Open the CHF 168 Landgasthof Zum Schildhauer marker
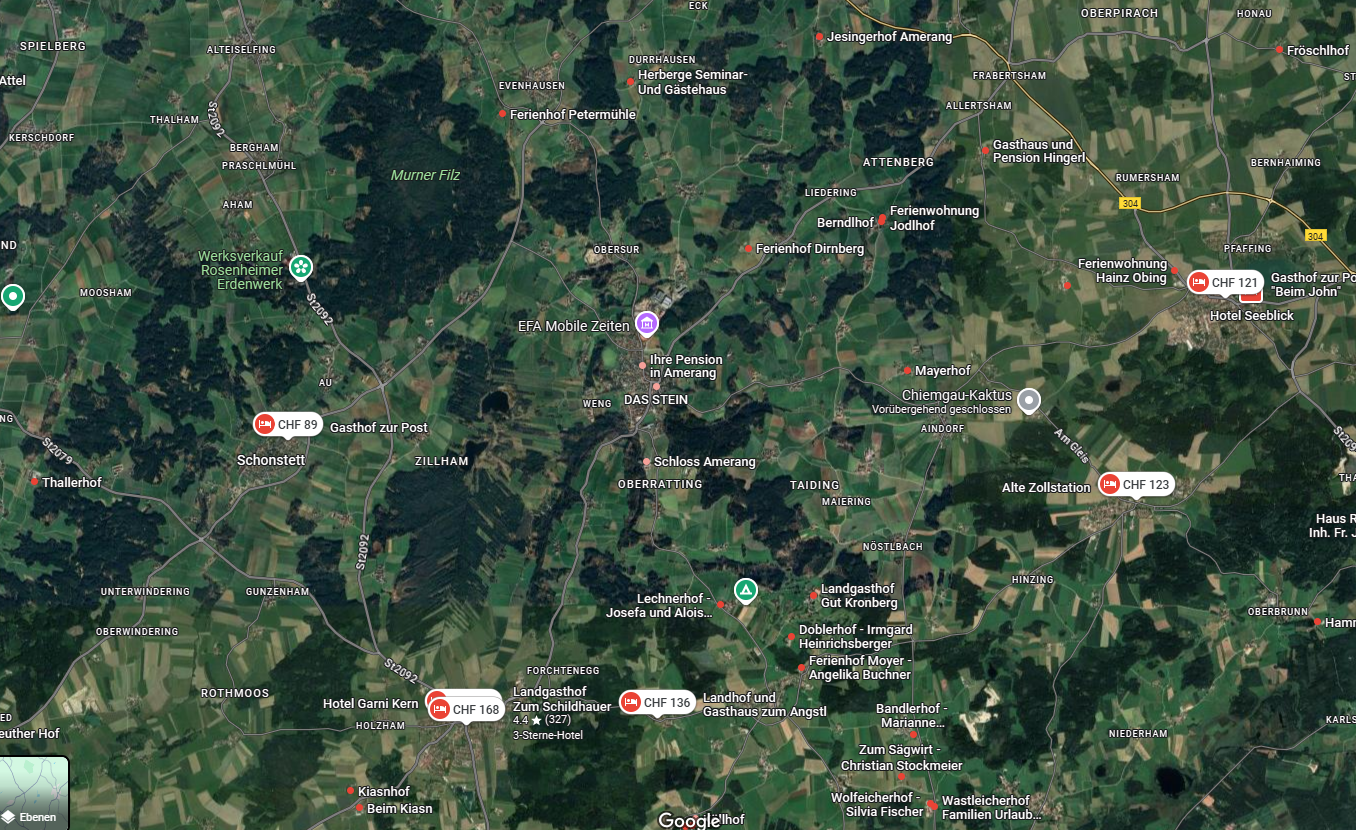This screenshot has height=830, width=1356. 466,710
